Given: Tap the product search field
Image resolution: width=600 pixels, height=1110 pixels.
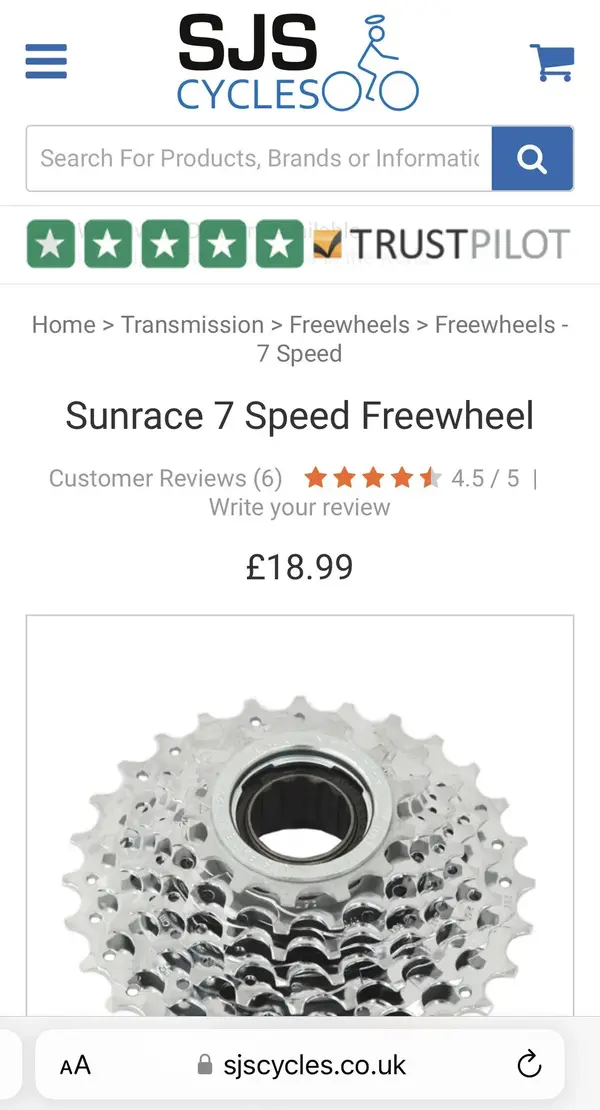Looking at the screenshot, I should 259,158.
